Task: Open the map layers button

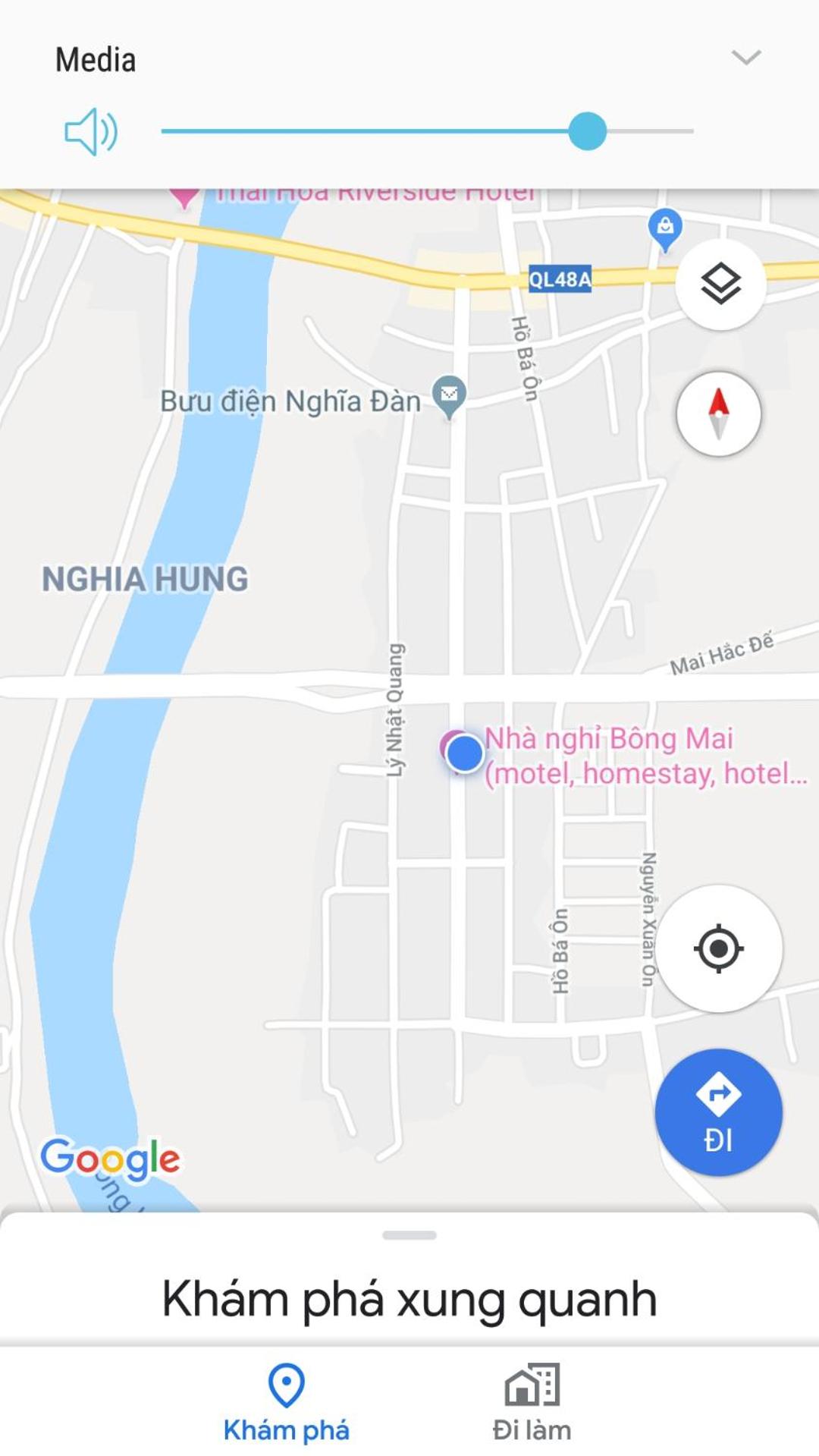Action: [x=720, y=285]
